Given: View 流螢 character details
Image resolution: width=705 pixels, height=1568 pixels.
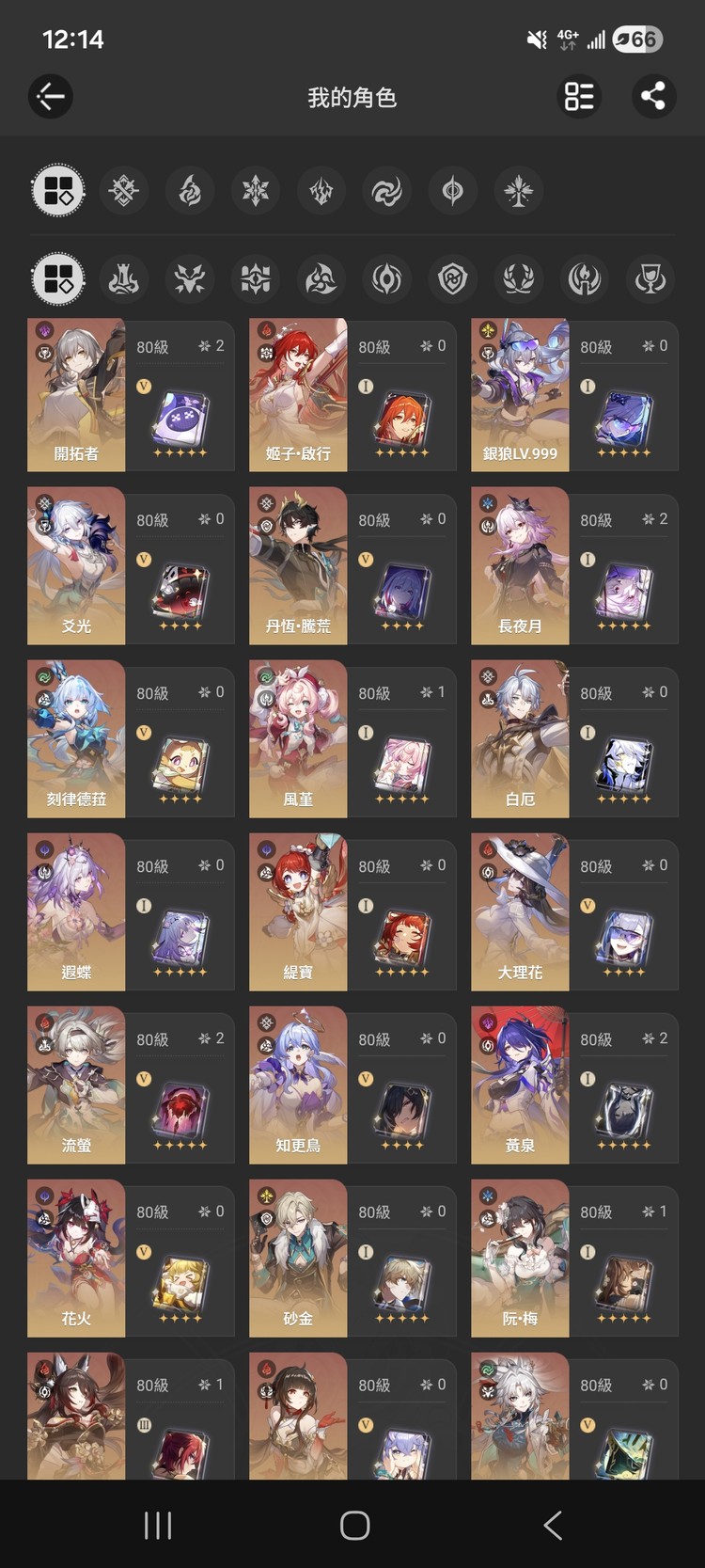Looking at the screenshot, I should click(131, 1086).
